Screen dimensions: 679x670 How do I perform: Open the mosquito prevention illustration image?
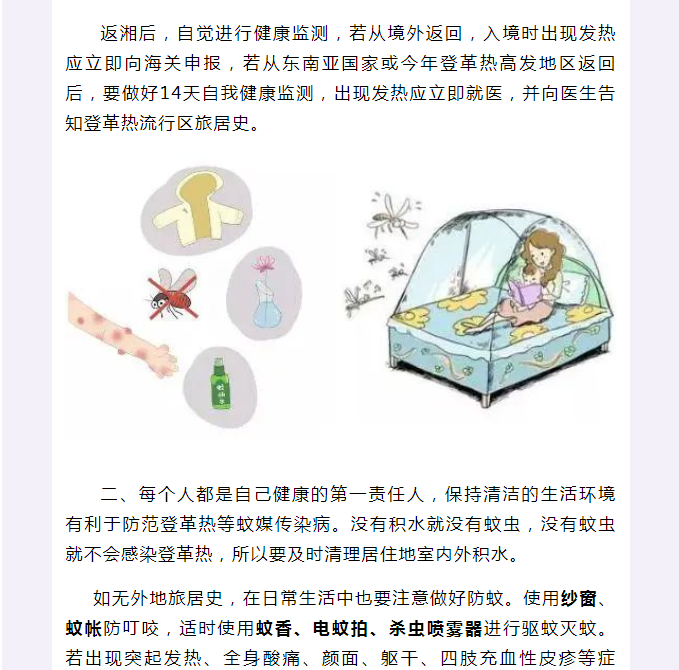coord(340,300)
